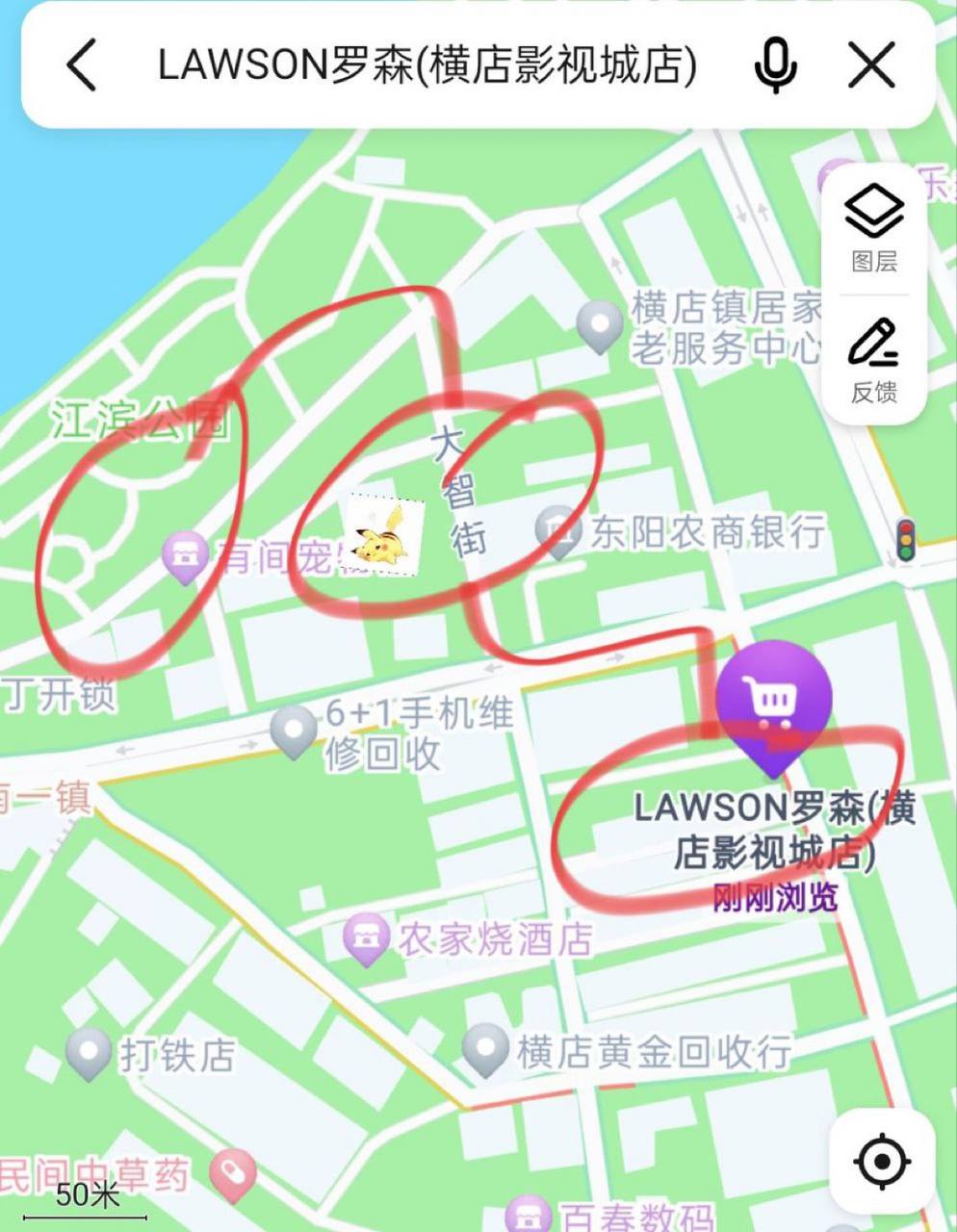Tap the LAWSON罗森 search text field
The image size is (957, 1232).
click(x=427, y=65)
